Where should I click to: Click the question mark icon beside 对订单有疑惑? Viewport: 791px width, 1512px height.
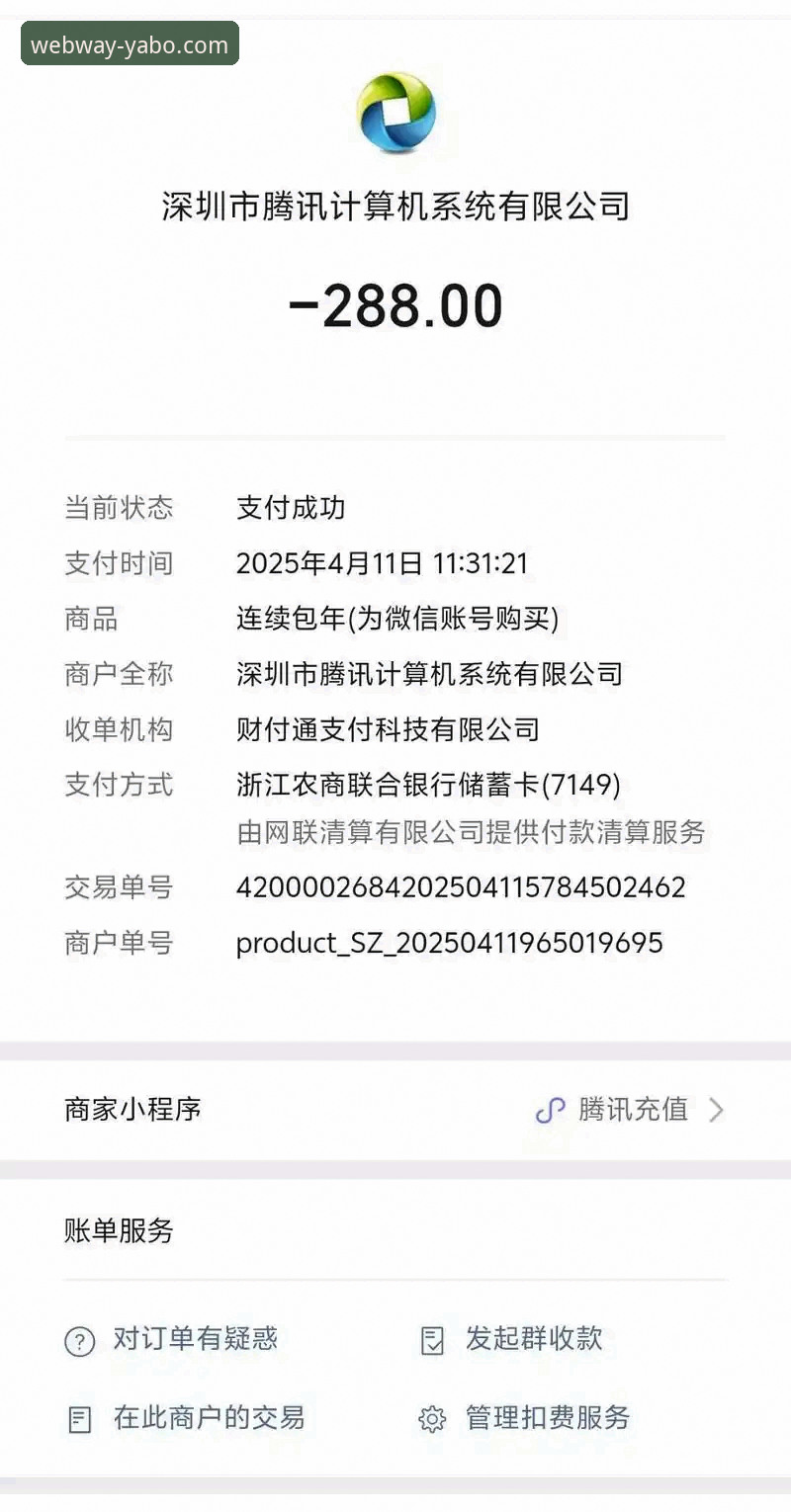coord(79,1340)
